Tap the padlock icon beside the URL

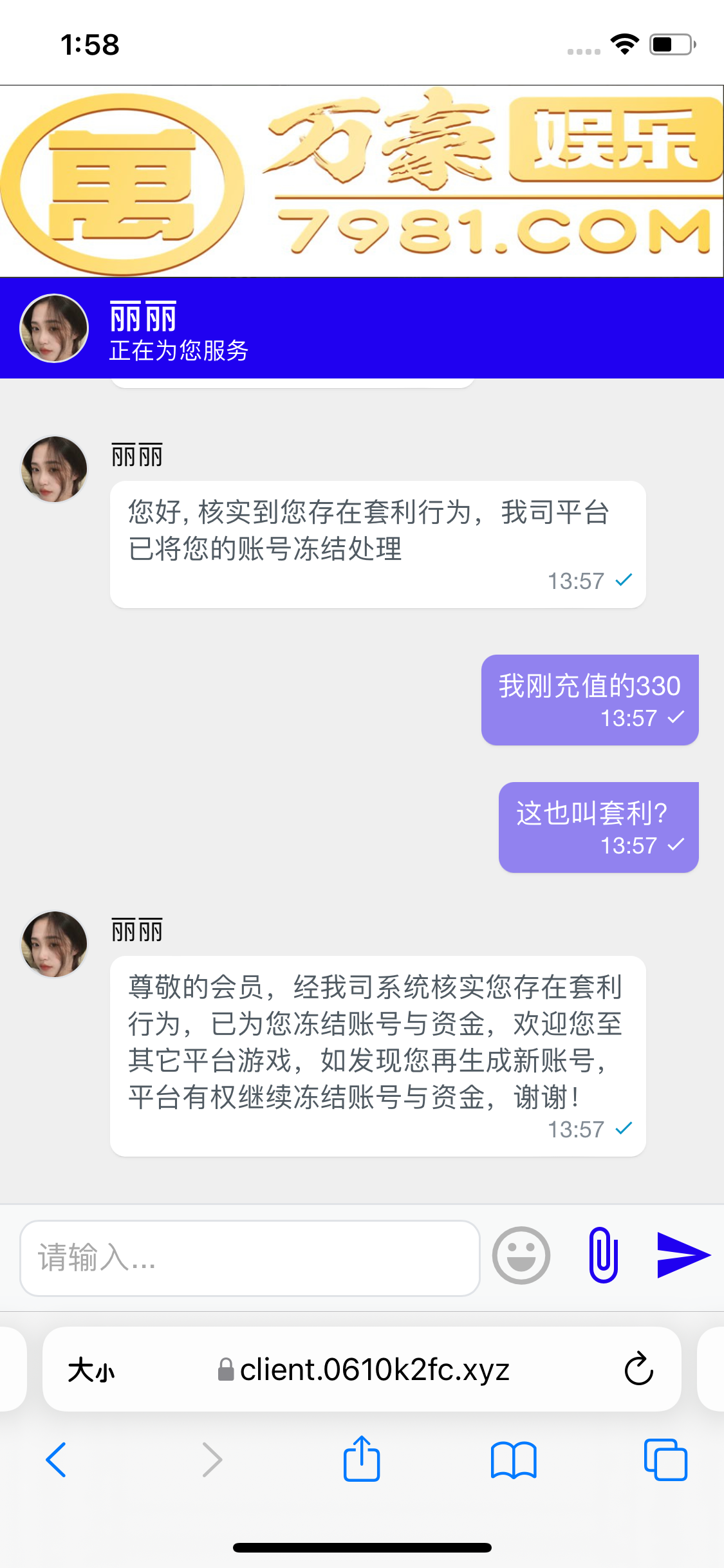pos(226,1368)
